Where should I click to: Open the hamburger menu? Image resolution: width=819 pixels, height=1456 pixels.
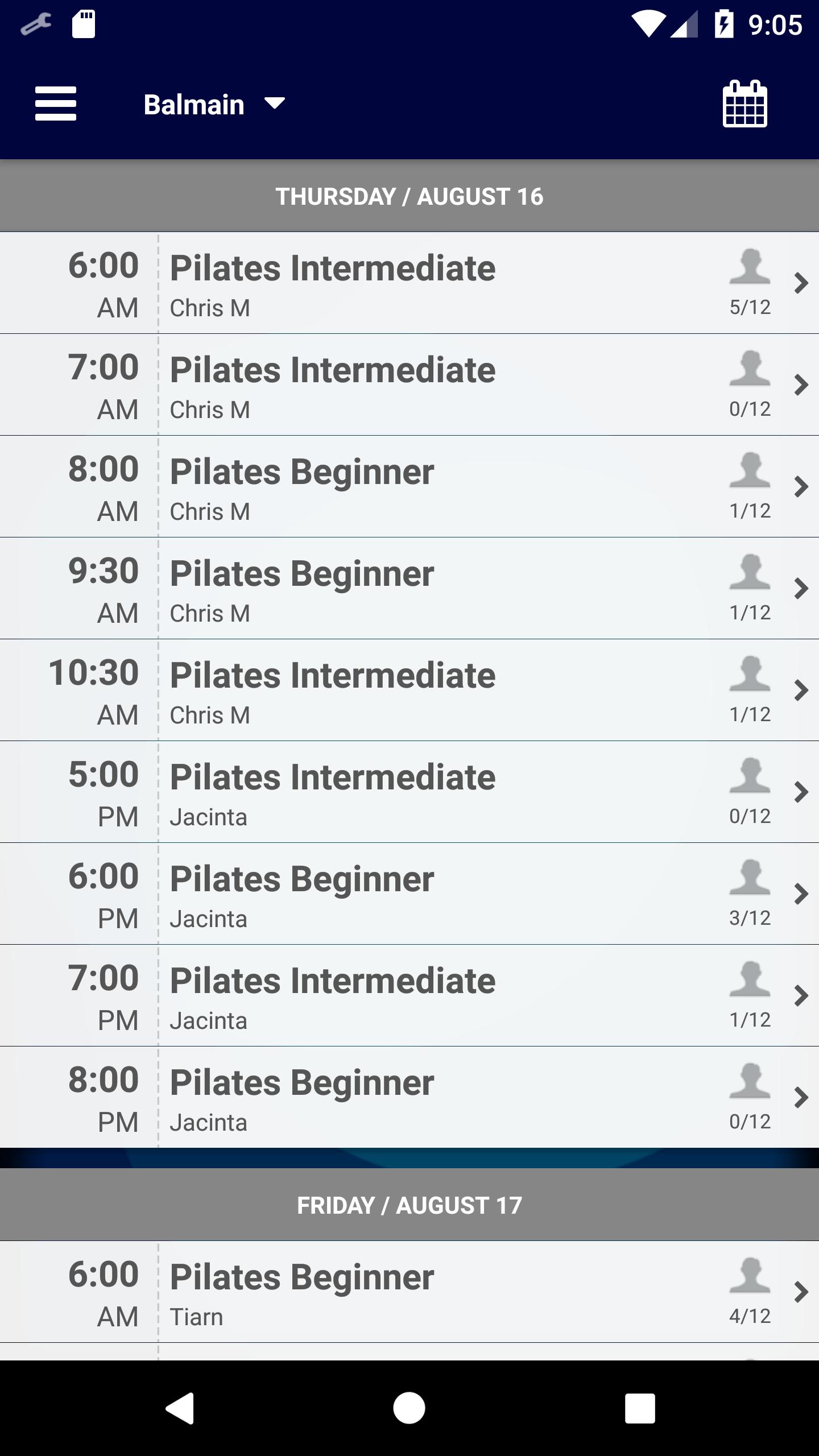55,104
